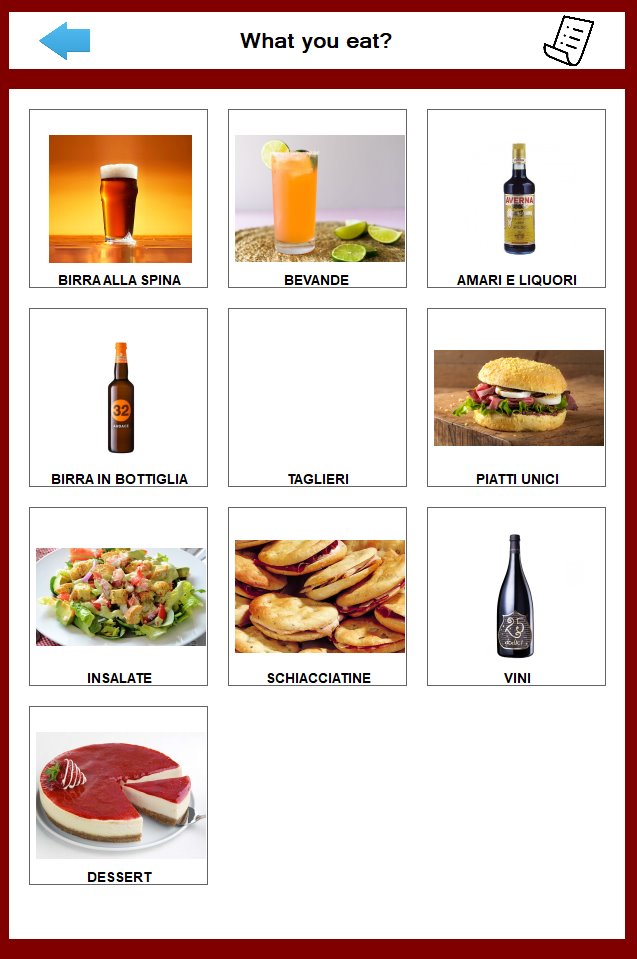The image size is (637, 959).
Task: Go back with the blue arrow
Action: tap(65, 41)
